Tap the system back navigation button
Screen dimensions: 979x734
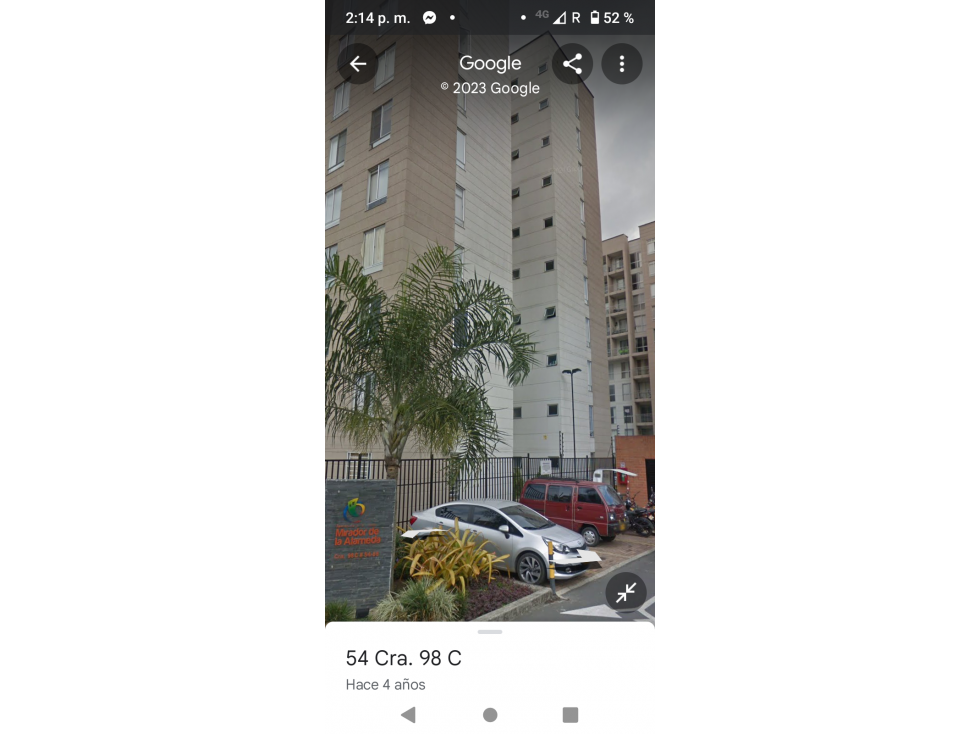coord(408,714)
